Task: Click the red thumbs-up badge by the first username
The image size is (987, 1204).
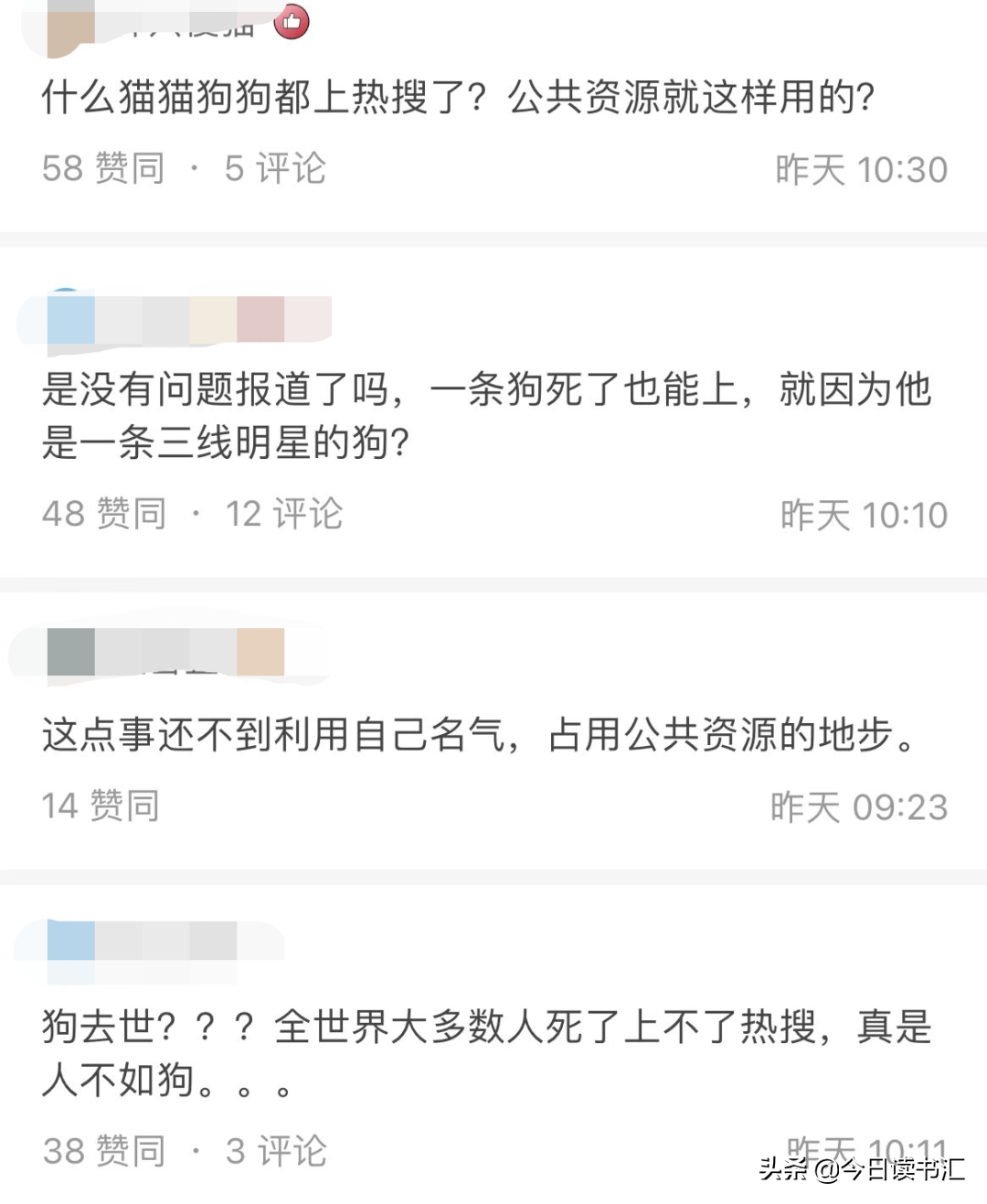Action: [x=291, y=20]
